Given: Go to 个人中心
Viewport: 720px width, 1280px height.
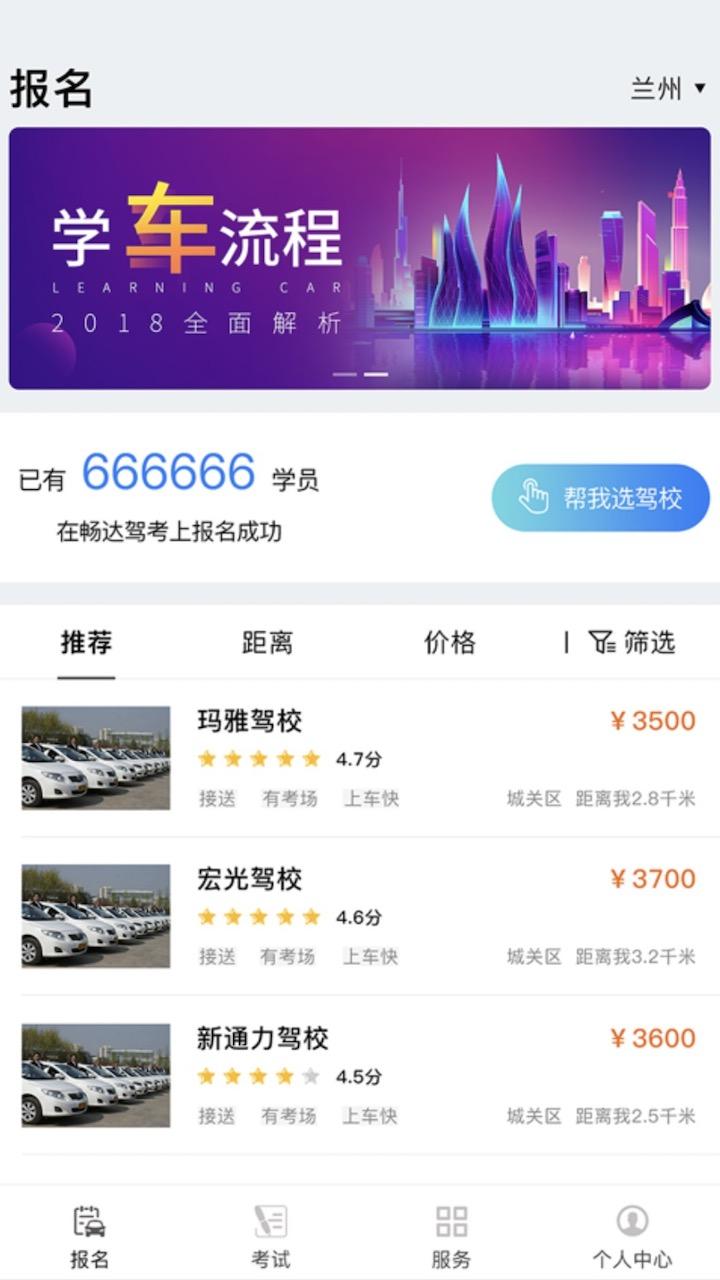Looking at the screenshot, I should [x=632, y=1236].
